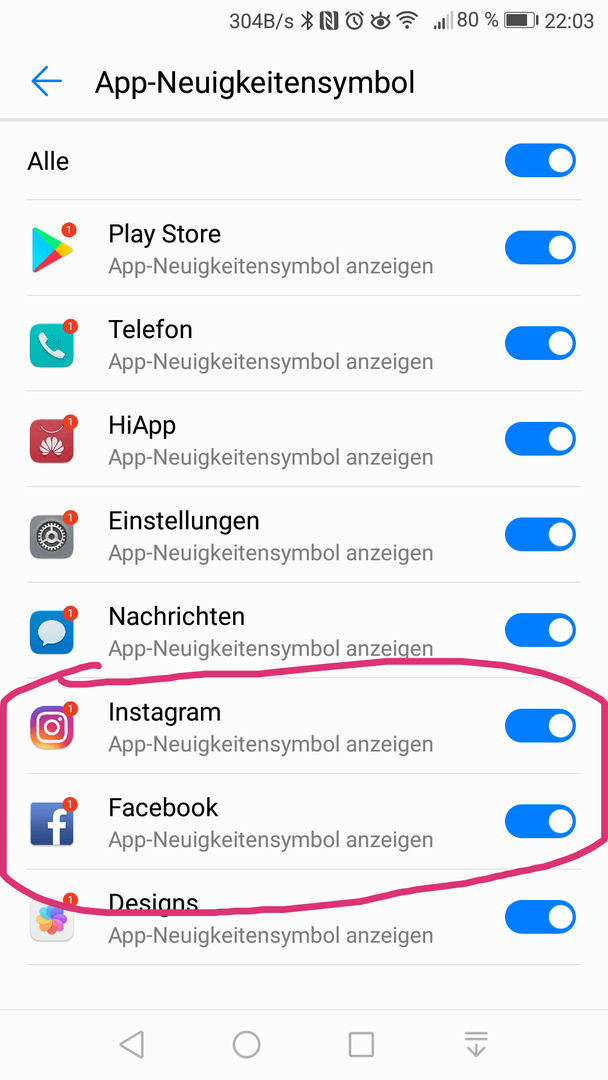Disable the Nachrichten badge toggle

pos(540,630)
